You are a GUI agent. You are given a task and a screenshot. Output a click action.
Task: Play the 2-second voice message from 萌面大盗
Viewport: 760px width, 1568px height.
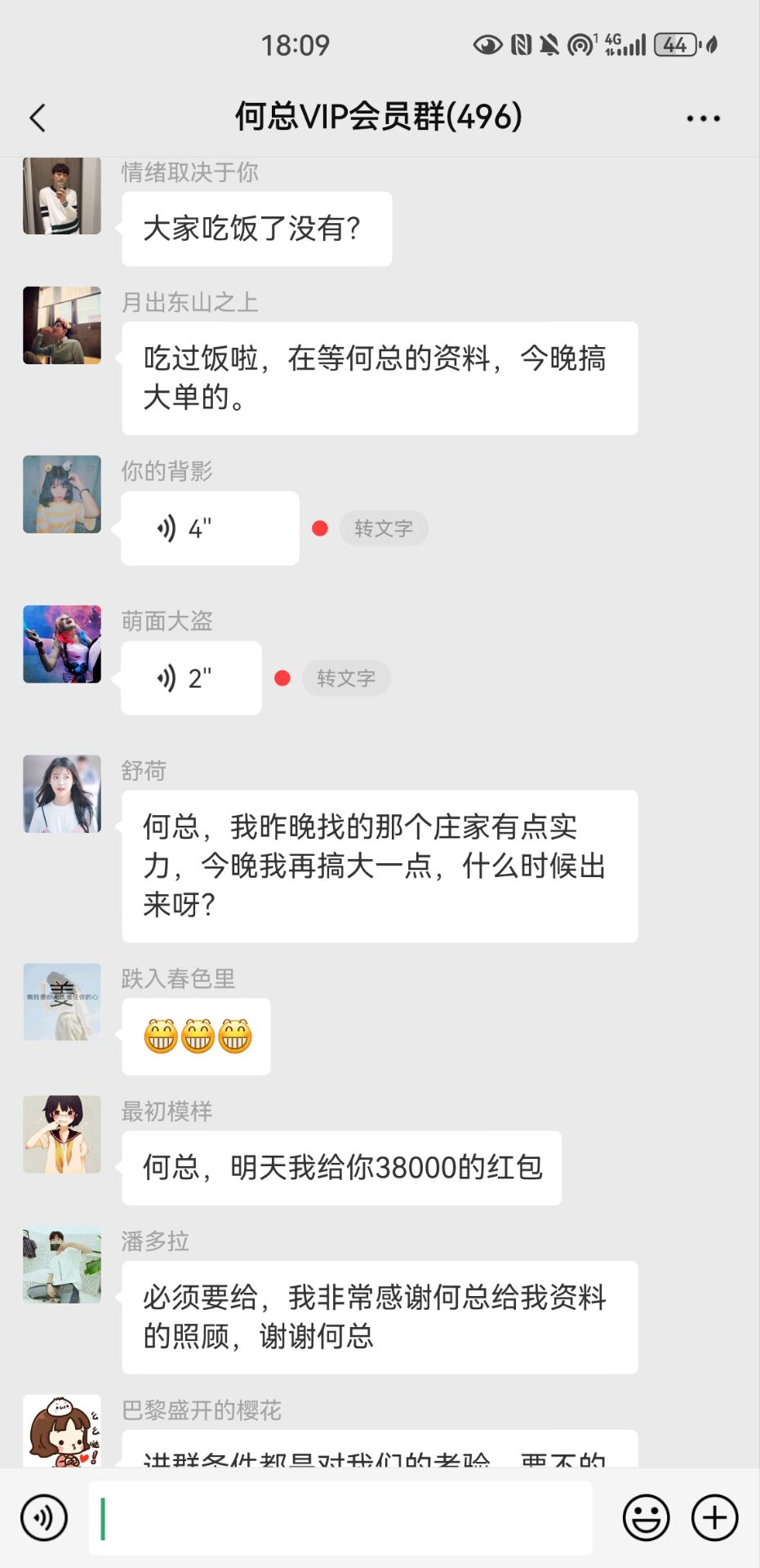pos(191,678)
